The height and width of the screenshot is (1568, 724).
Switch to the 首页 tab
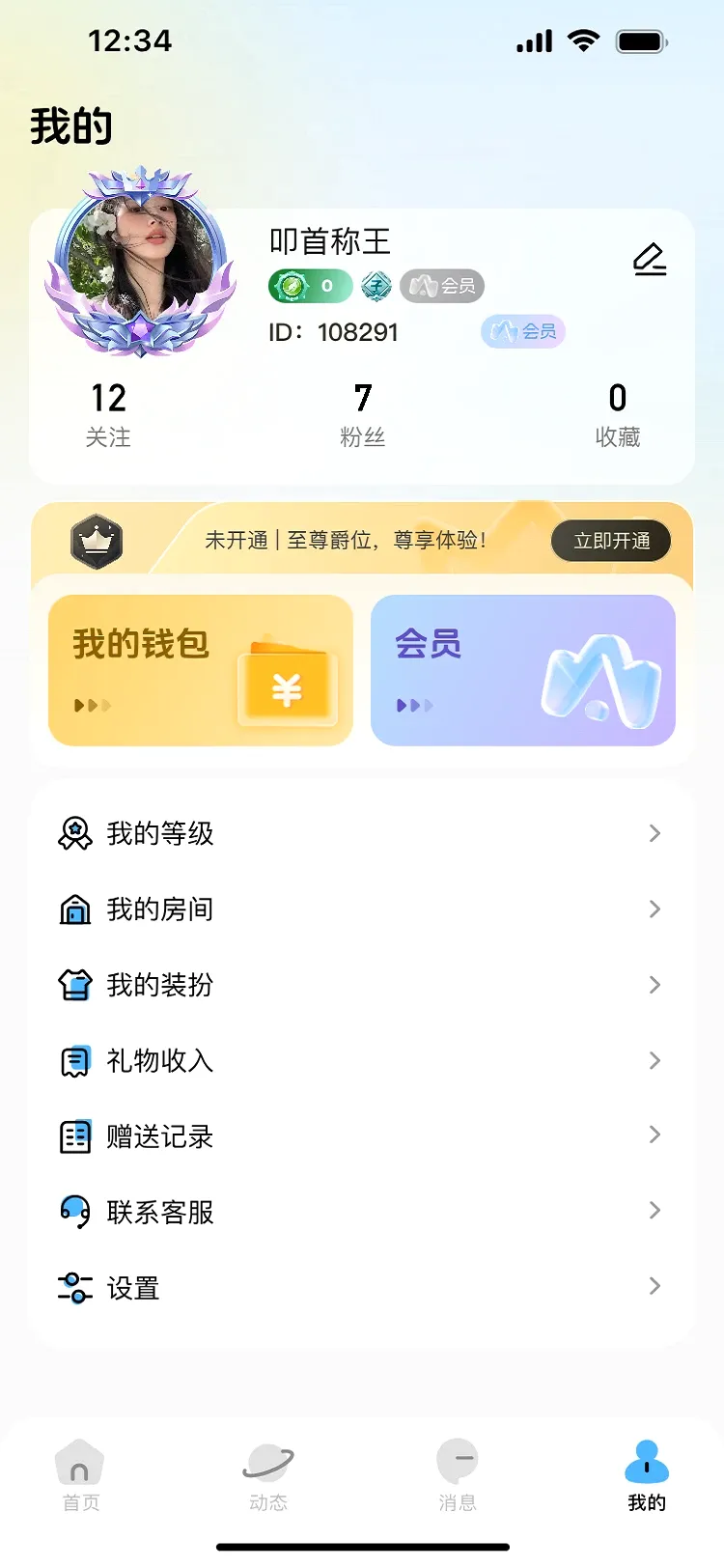(x=80, y=1474)
